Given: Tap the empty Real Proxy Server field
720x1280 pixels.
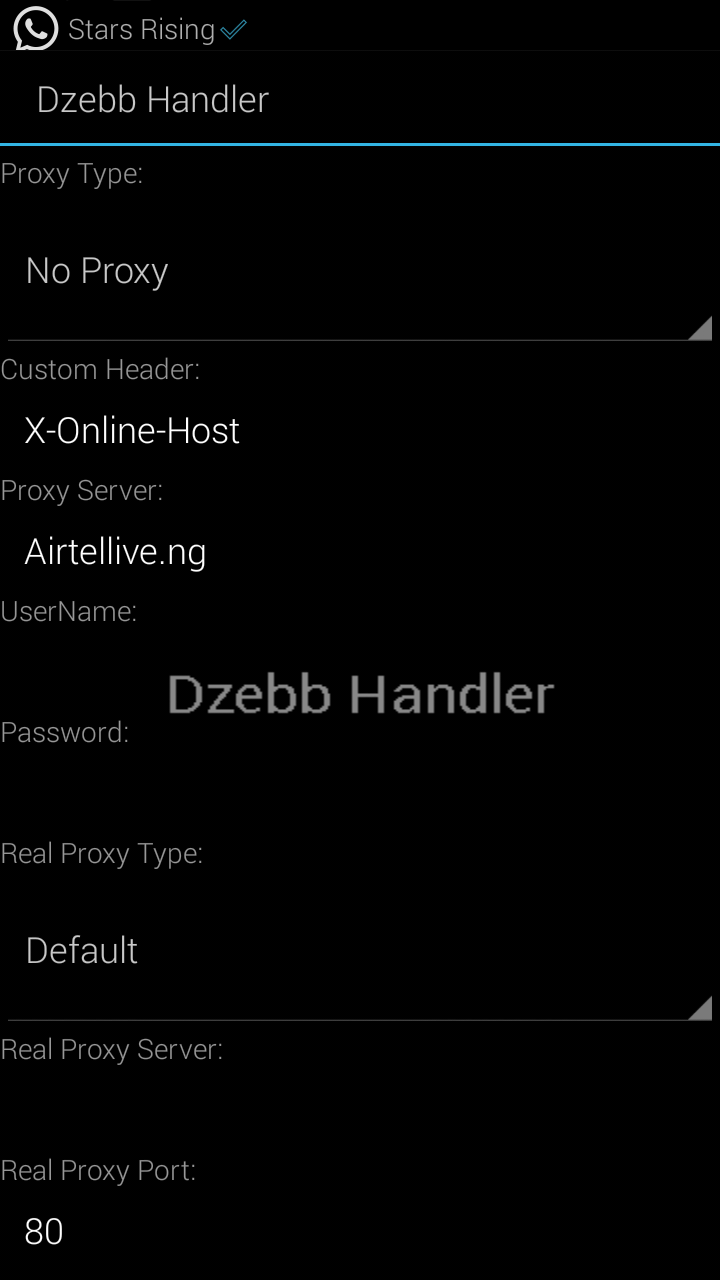Looking at the screenshot, I should click(x=360, y=1111).
